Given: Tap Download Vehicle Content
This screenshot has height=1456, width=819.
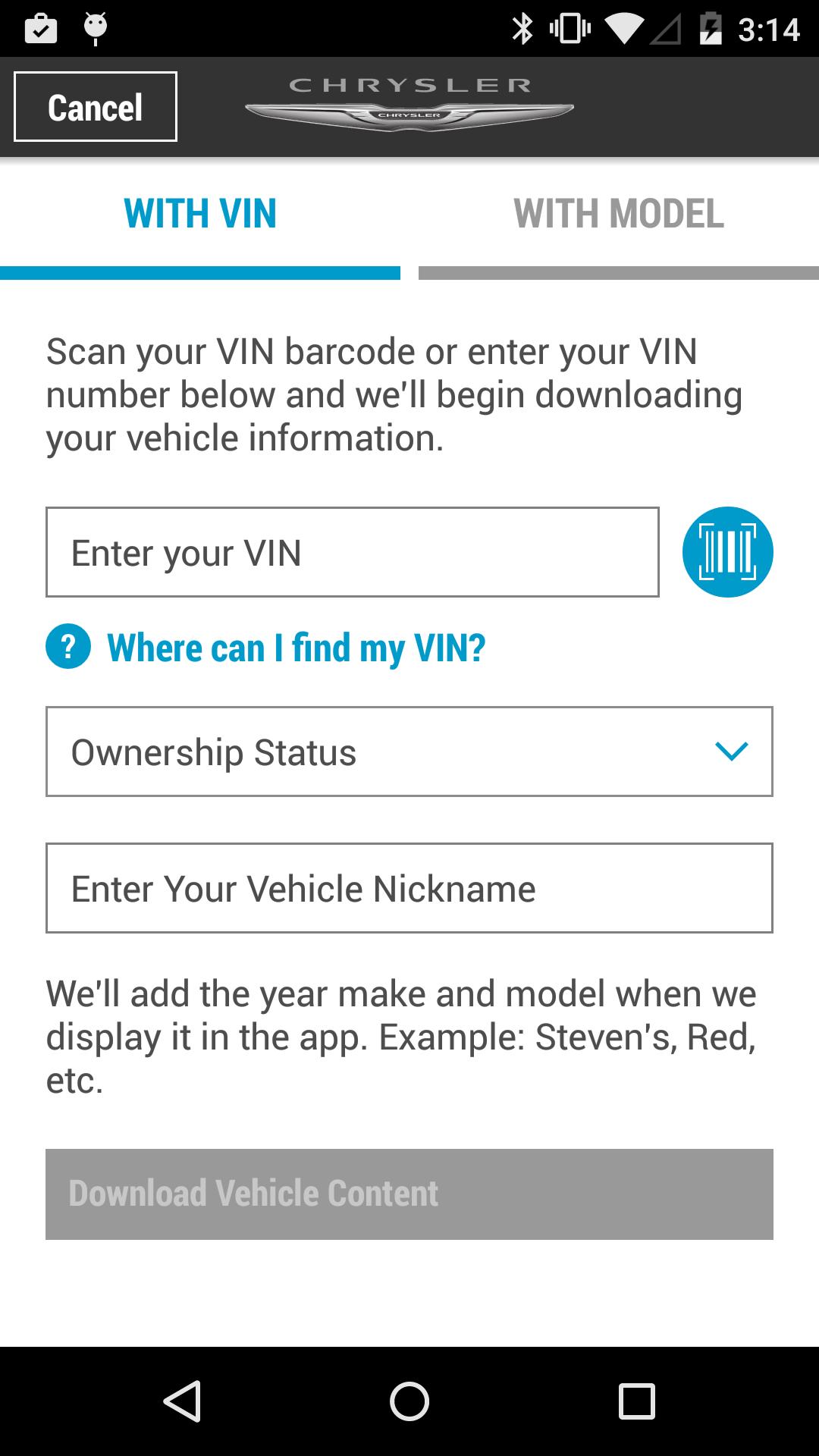Looking at the screenshot, I should pos(409,1194).
